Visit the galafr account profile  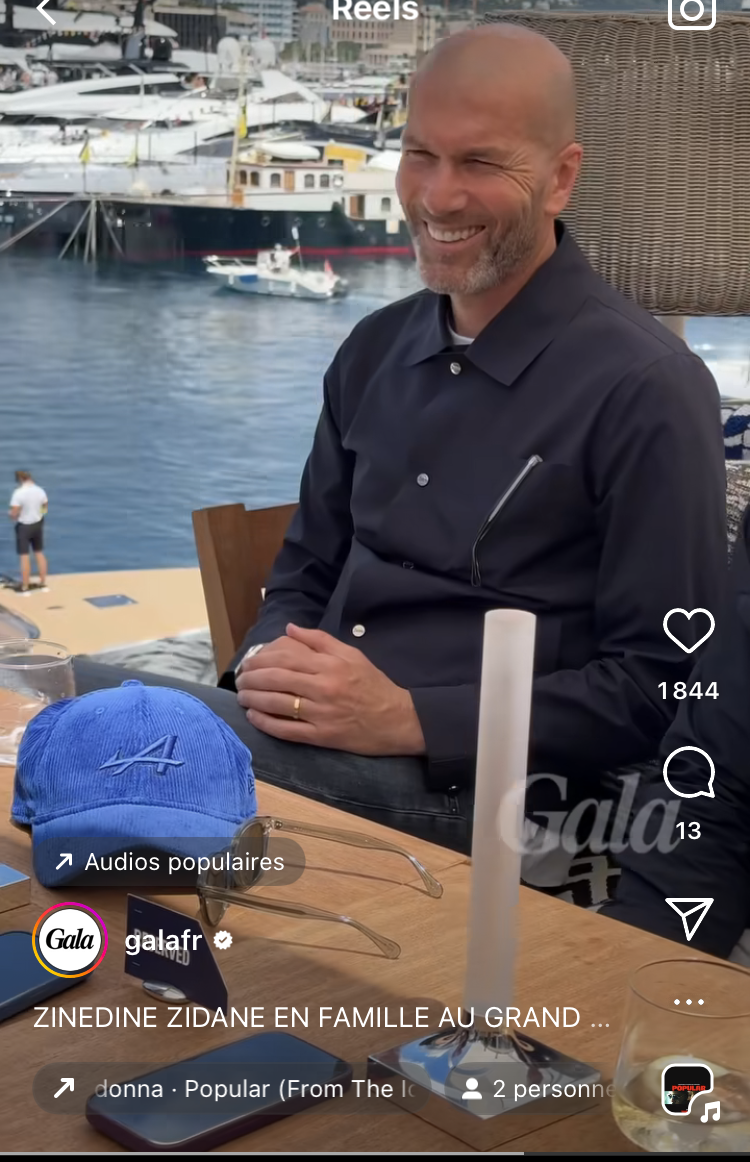click(x=163, y=941)
